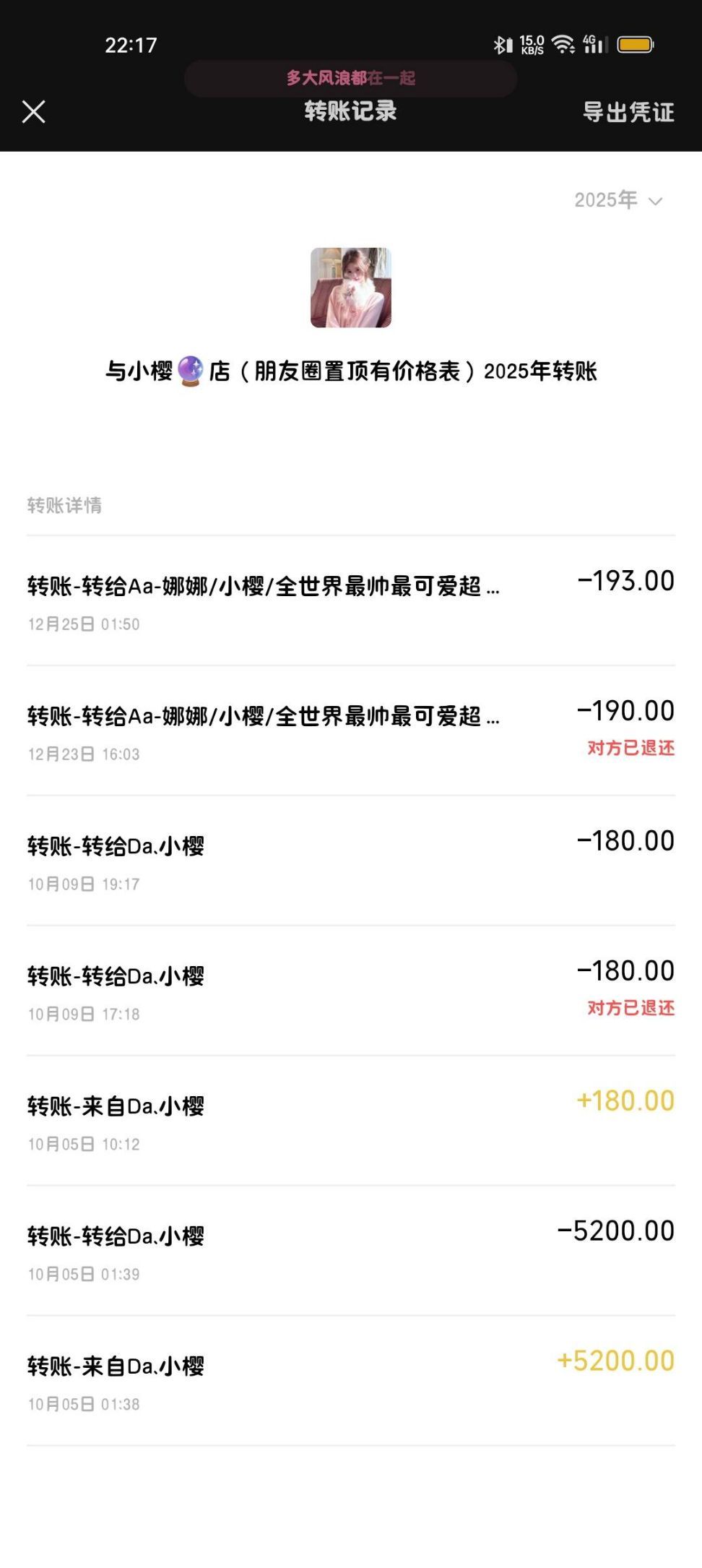702x1568 pixels.
Task: Open the -5200.00 transfer at 01:39
Action: [351, 1251]
